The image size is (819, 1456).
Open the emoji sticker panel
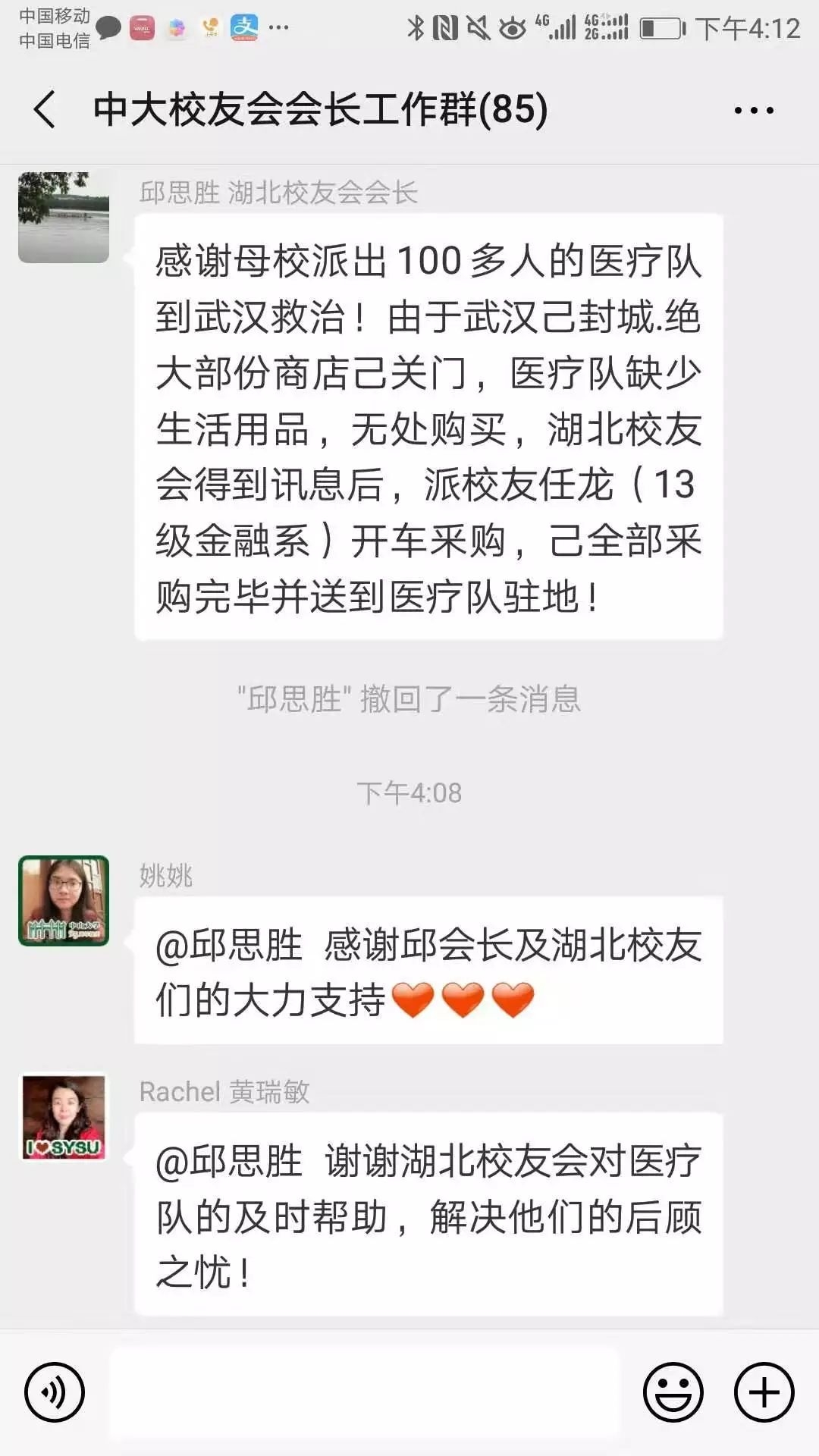click(x=673, y=1392)
